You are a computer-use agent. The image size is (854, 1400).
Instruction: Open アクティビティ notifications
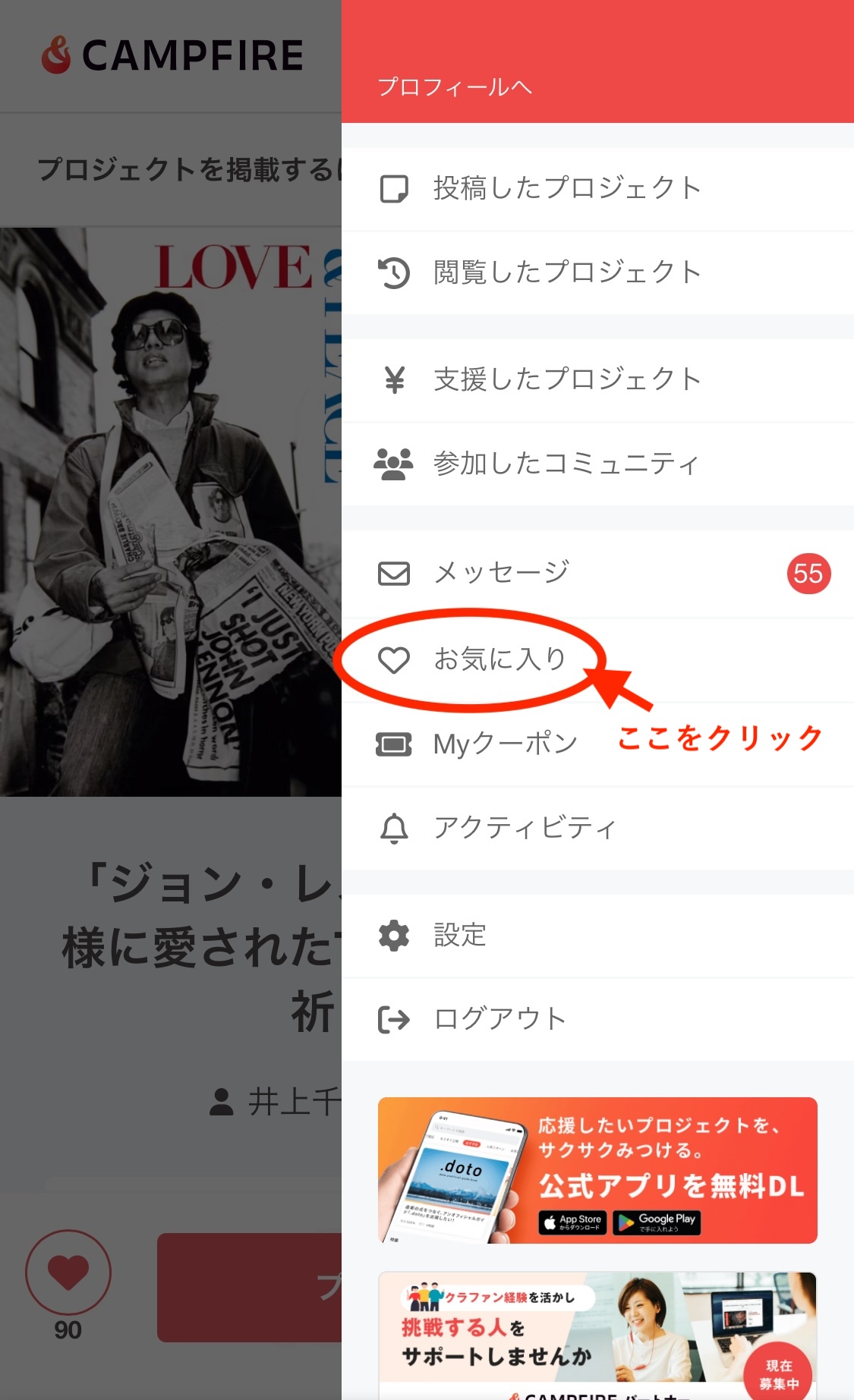524,828
